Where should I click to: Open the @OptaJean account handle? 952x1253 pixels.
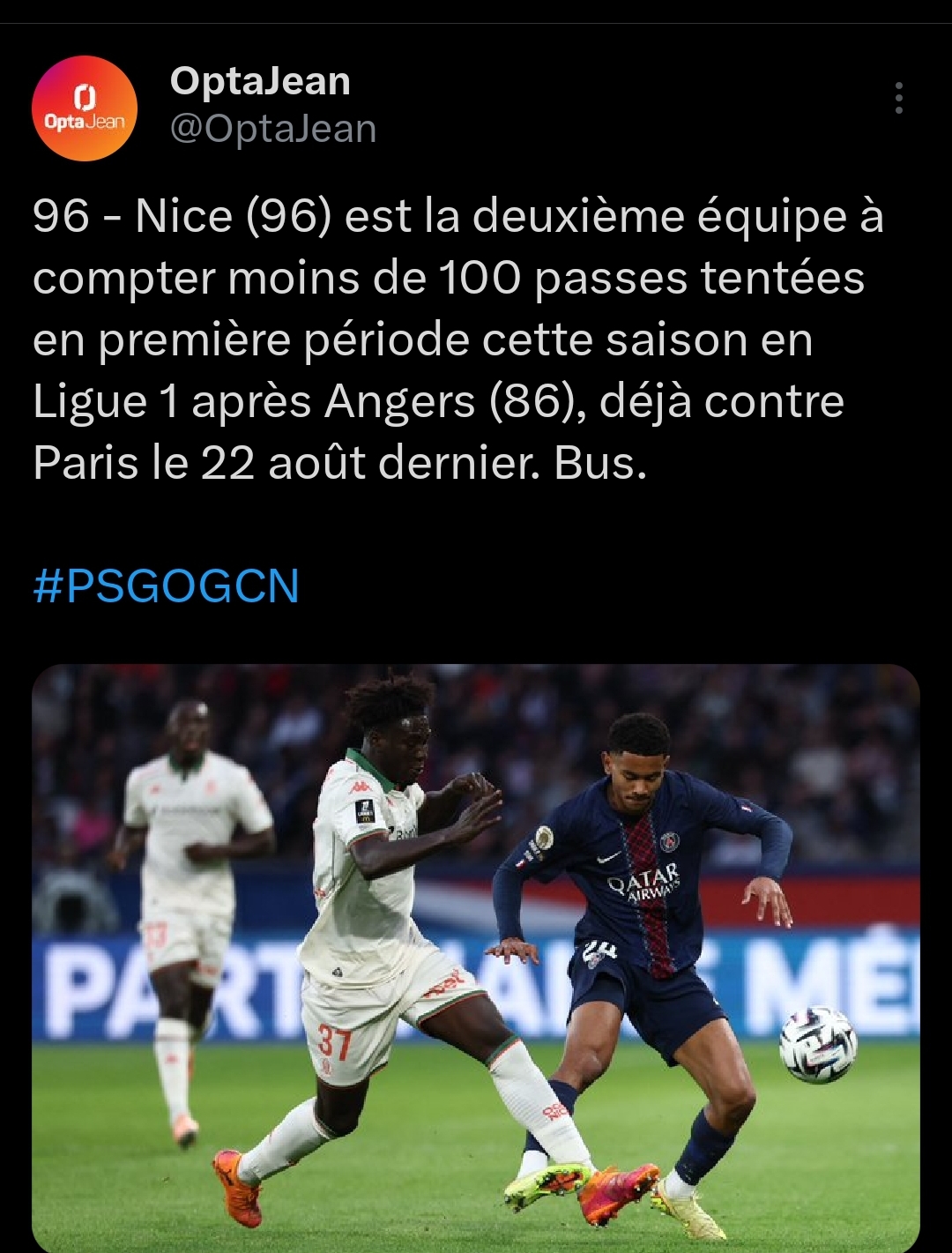click(273, 129)
